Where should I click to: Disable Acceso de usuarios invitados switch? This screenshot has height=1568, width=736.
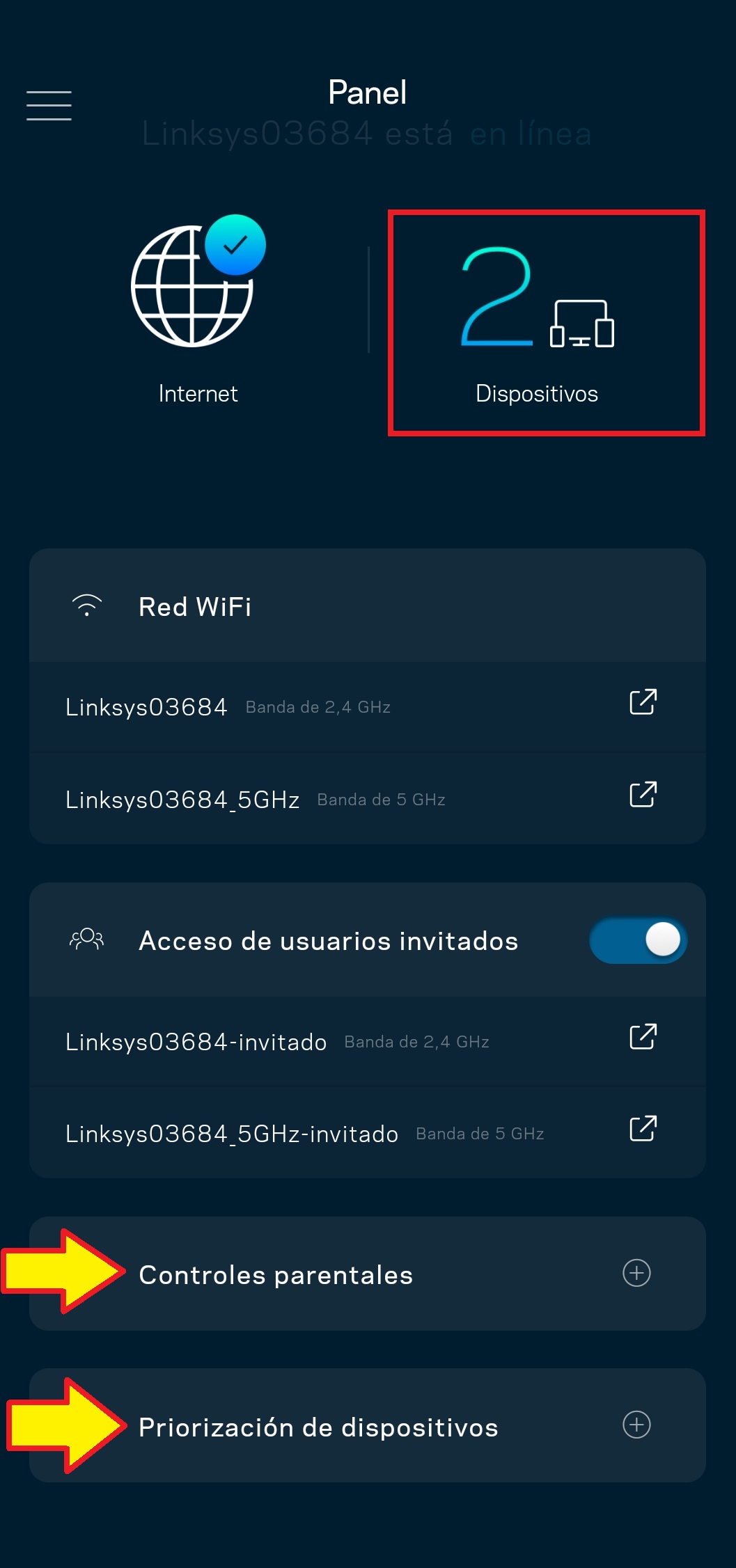[638, 940]
